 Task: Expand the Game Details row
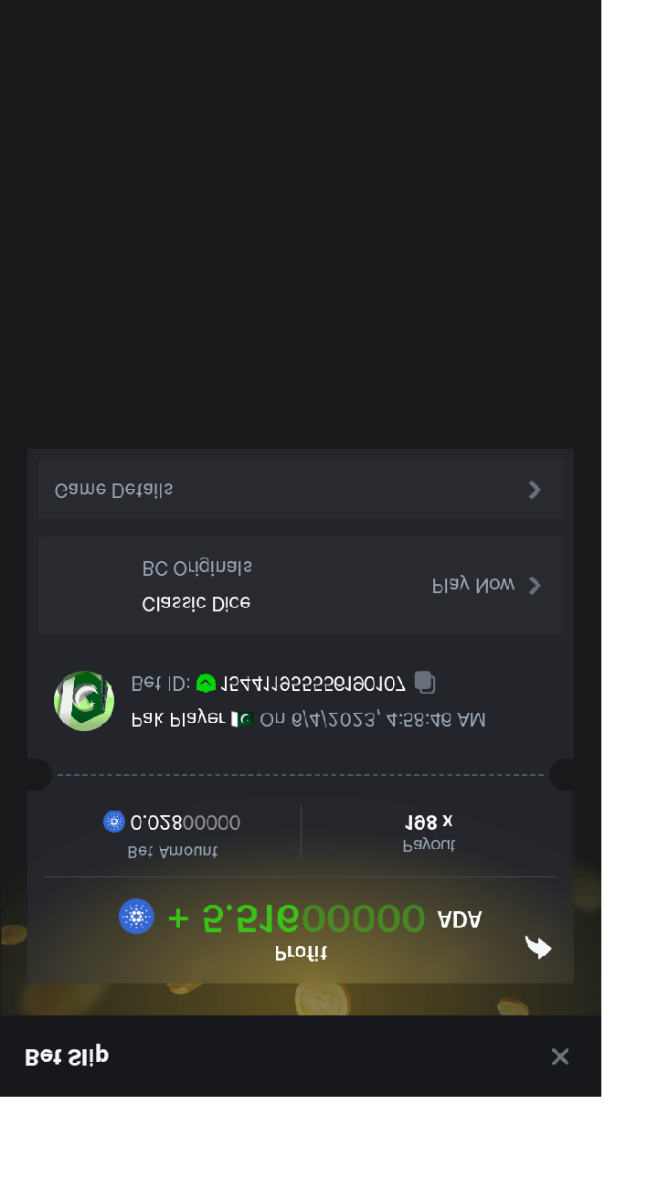click(x=300, y=490)
